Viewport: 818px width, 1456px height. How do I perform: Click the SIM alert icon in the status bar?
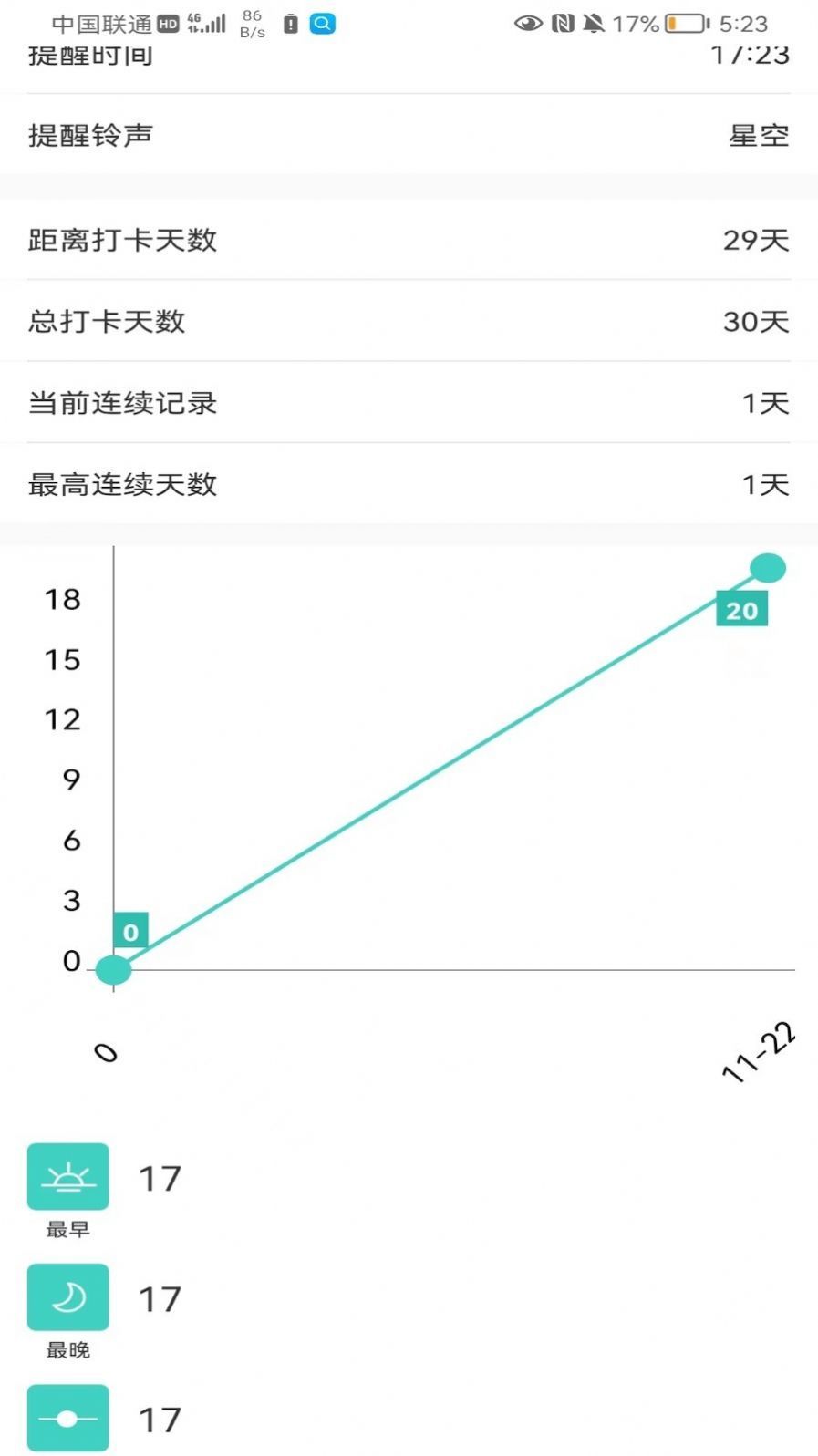coord(289,24)
